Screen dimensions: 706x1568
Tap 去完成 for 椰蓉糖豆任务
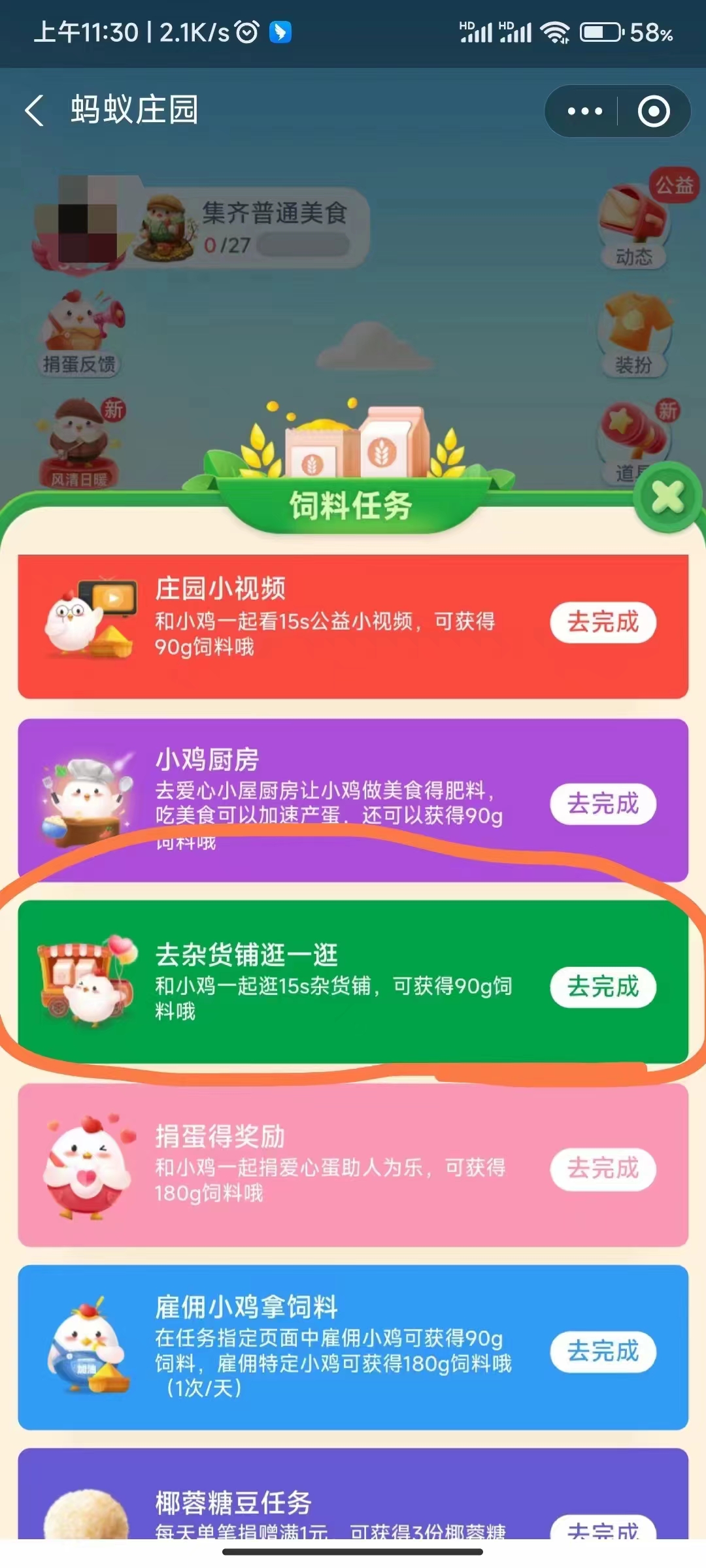coord(602,1529)
